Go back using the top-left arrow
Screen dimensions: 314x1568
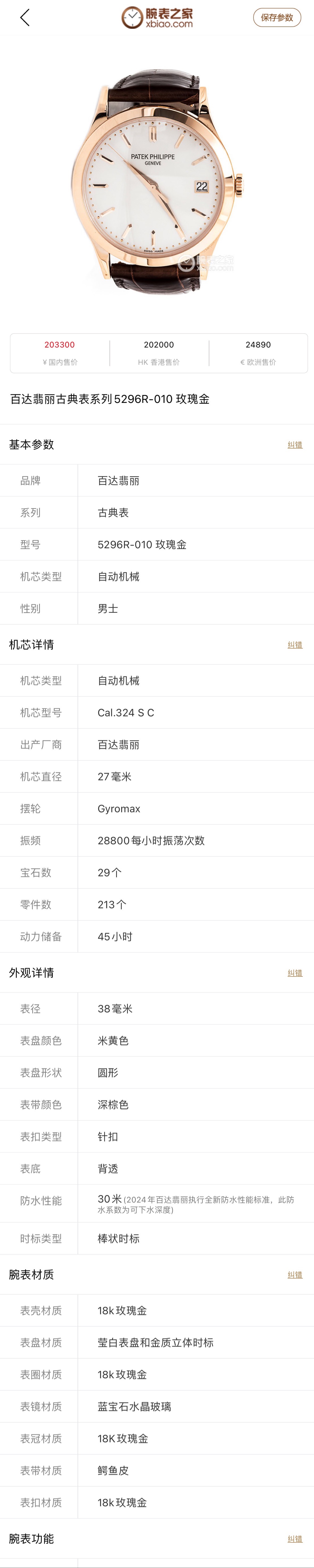pos(25,18)
